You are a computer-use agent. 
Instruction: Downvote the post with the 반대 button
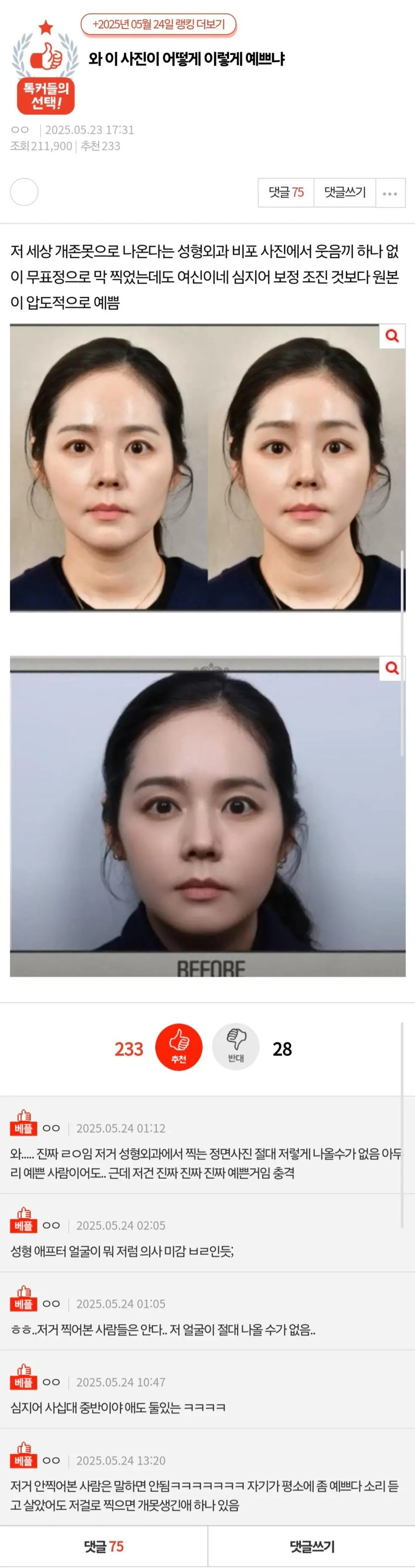(236, 1047)
